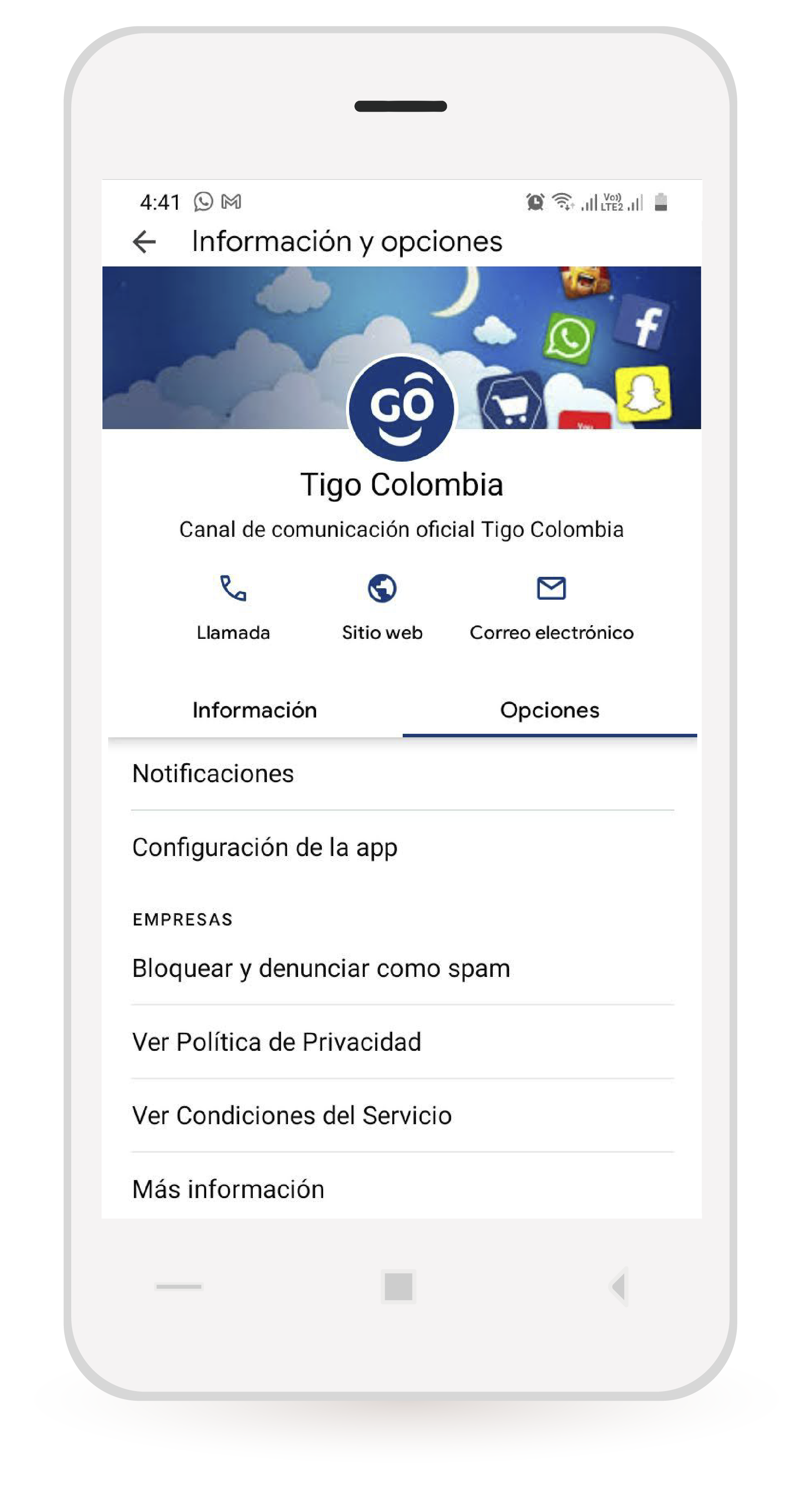Select the Opciones tab

(550, 710)
